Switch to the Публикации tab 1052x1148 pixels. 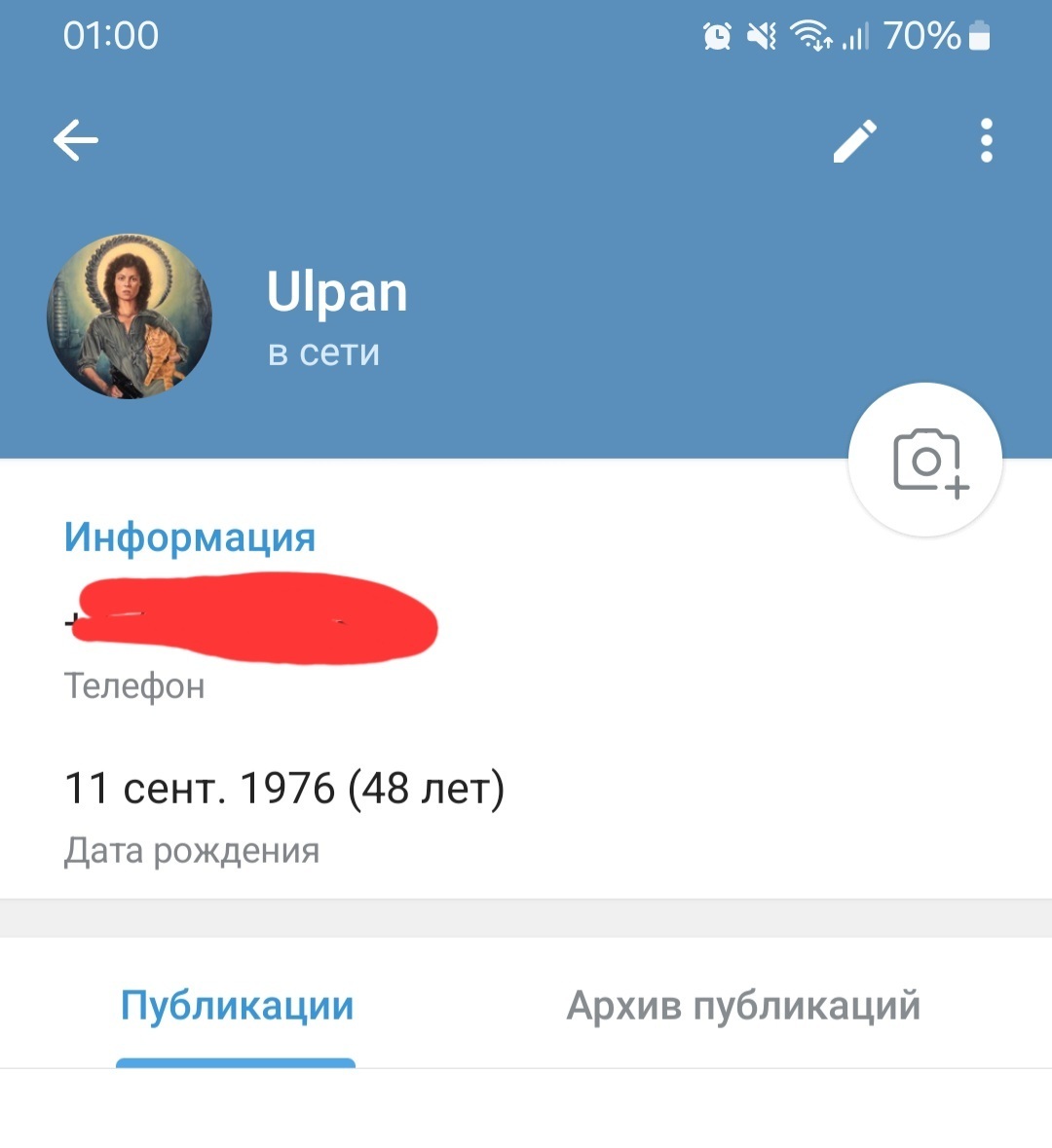[237, 1006]
